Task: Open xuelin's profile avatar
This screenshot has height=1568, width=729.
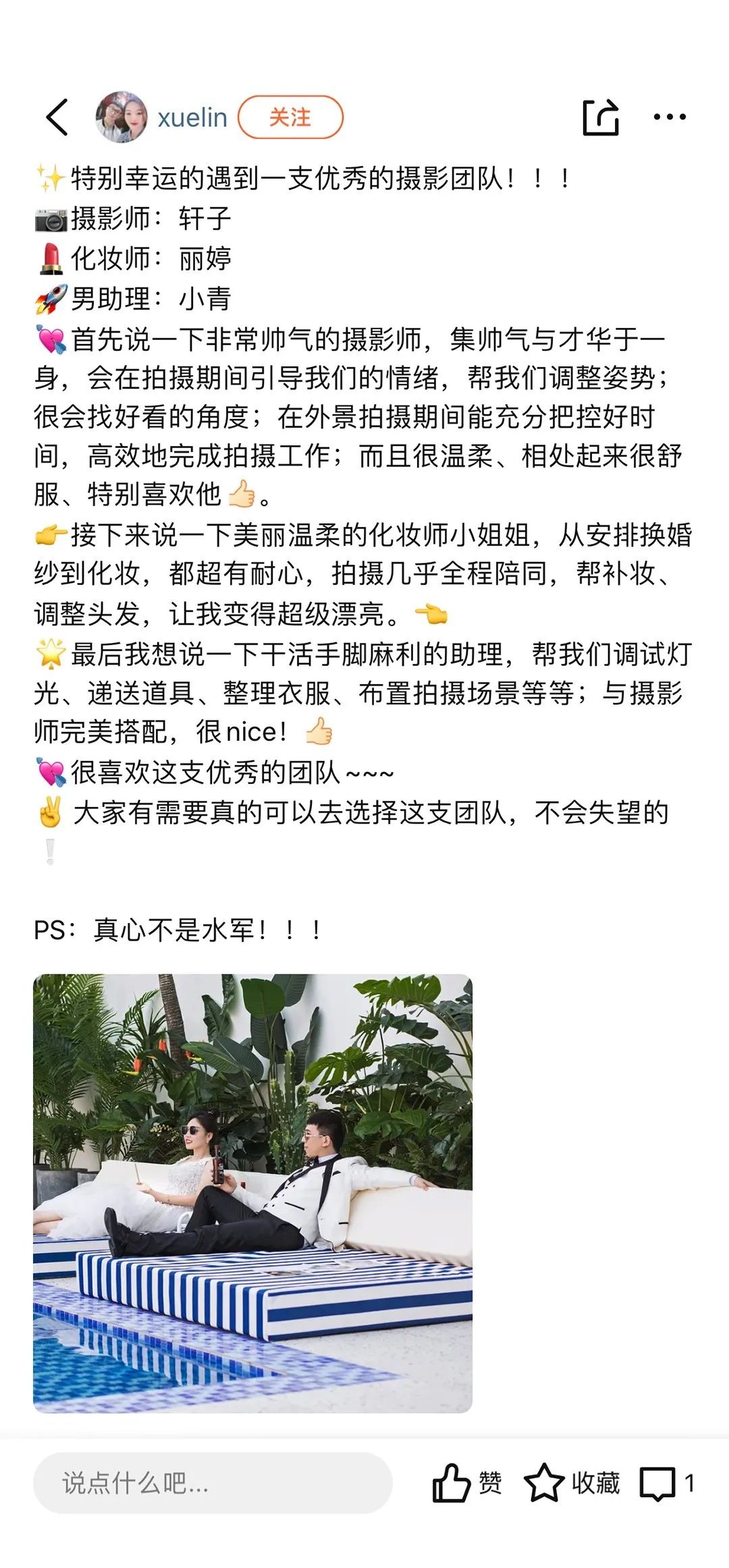Action: [x=122, y=117]
